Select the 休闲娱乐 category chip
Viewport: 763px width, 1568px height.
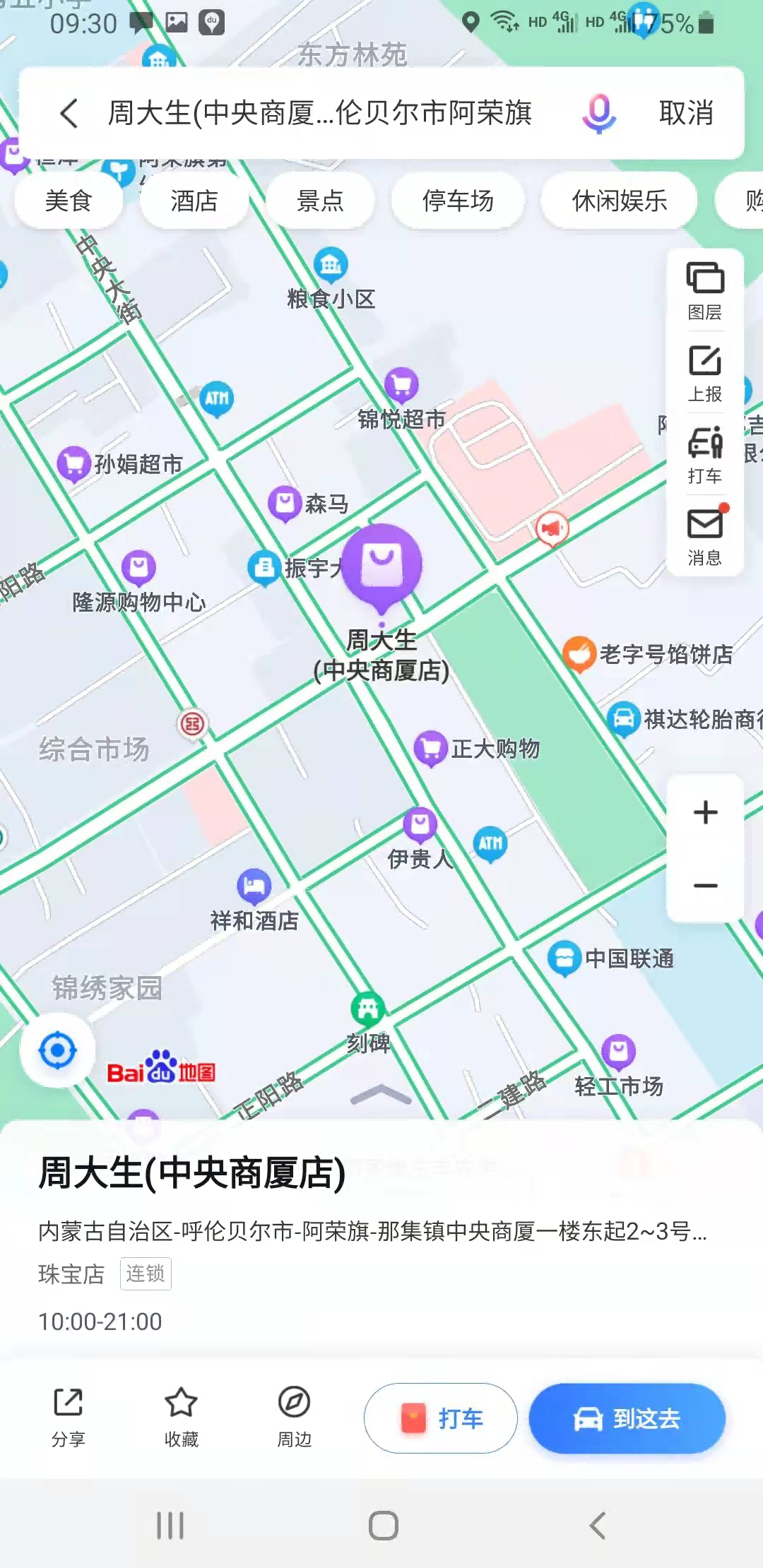pyautogui.click(x=619, y=201)
